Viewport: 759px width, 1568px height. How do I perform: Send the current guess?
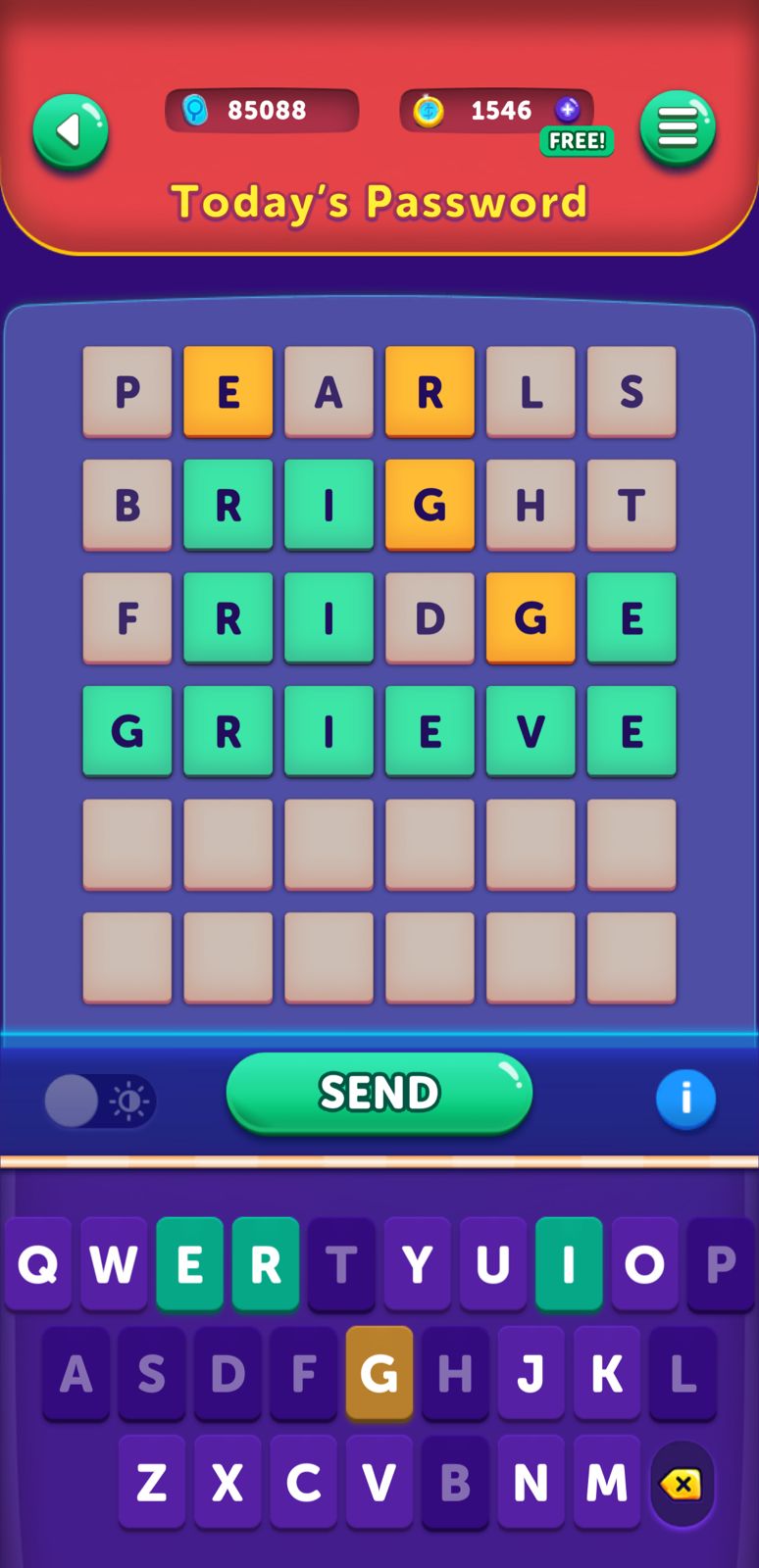(379, 1093)
